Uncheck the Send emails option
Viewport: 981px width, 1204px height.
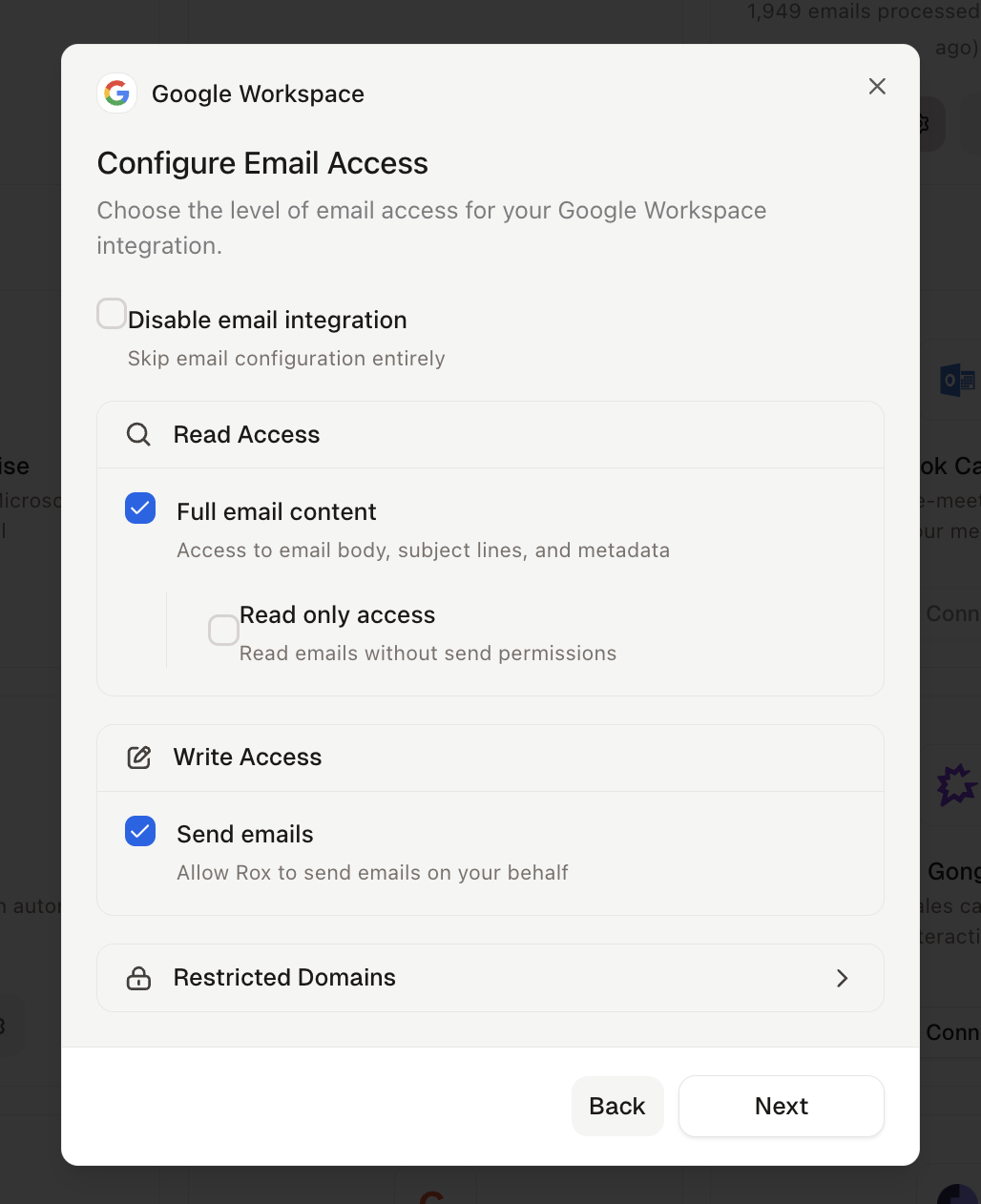pyautogui.click(x=140, y=831)
